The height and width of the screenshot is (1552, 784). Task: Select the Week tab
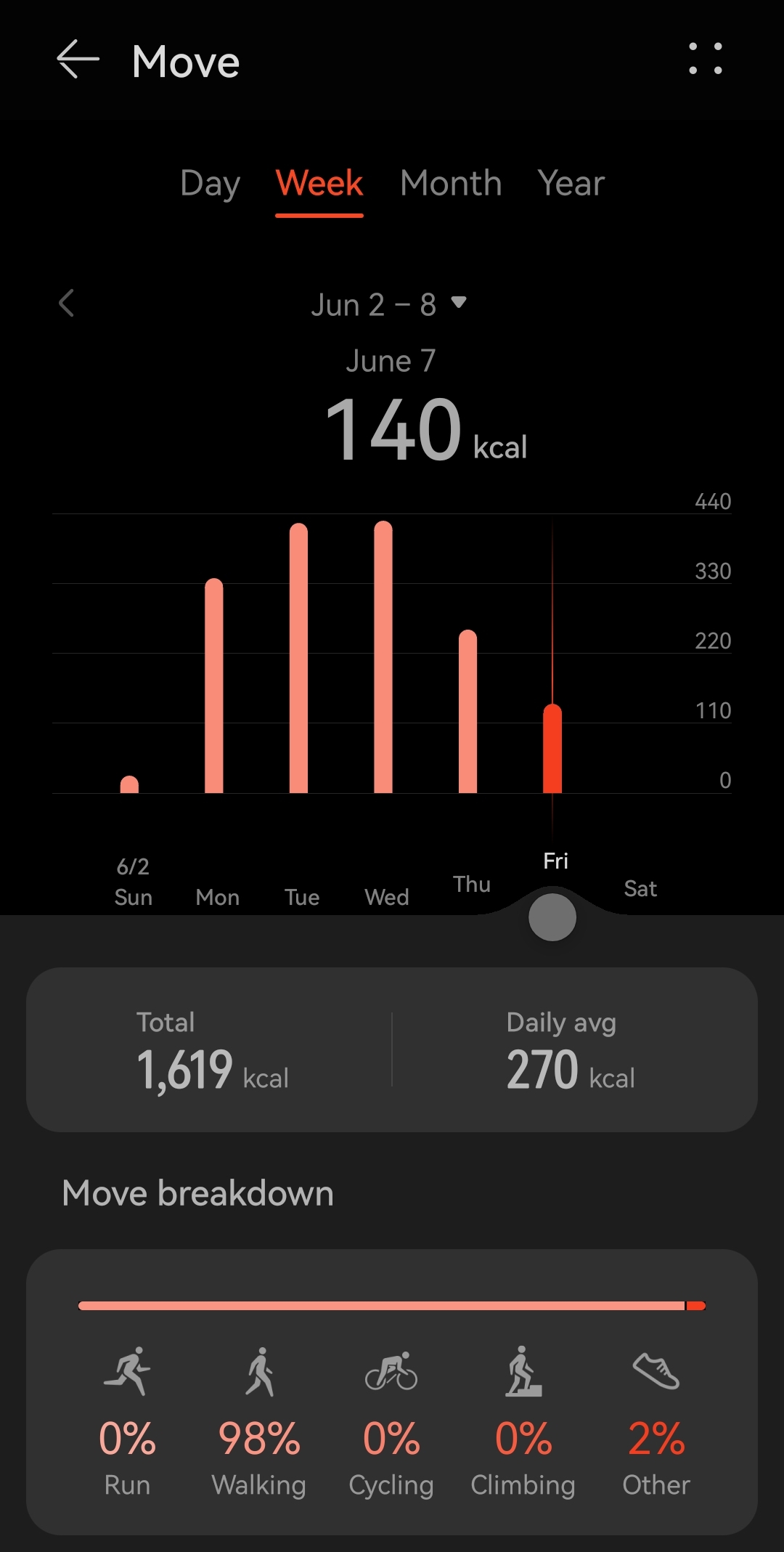point(319,183)
